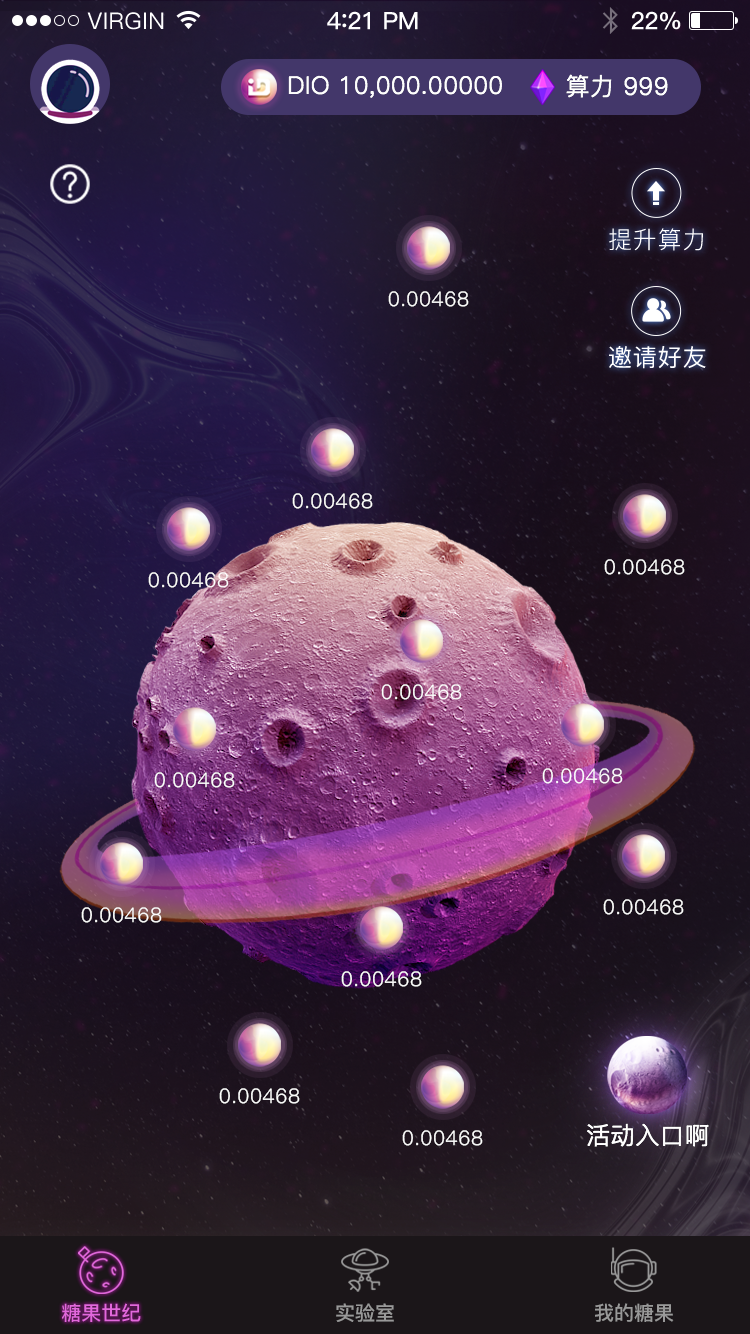Collect the topmost candy orb below the DIO balance

point(428,248)
